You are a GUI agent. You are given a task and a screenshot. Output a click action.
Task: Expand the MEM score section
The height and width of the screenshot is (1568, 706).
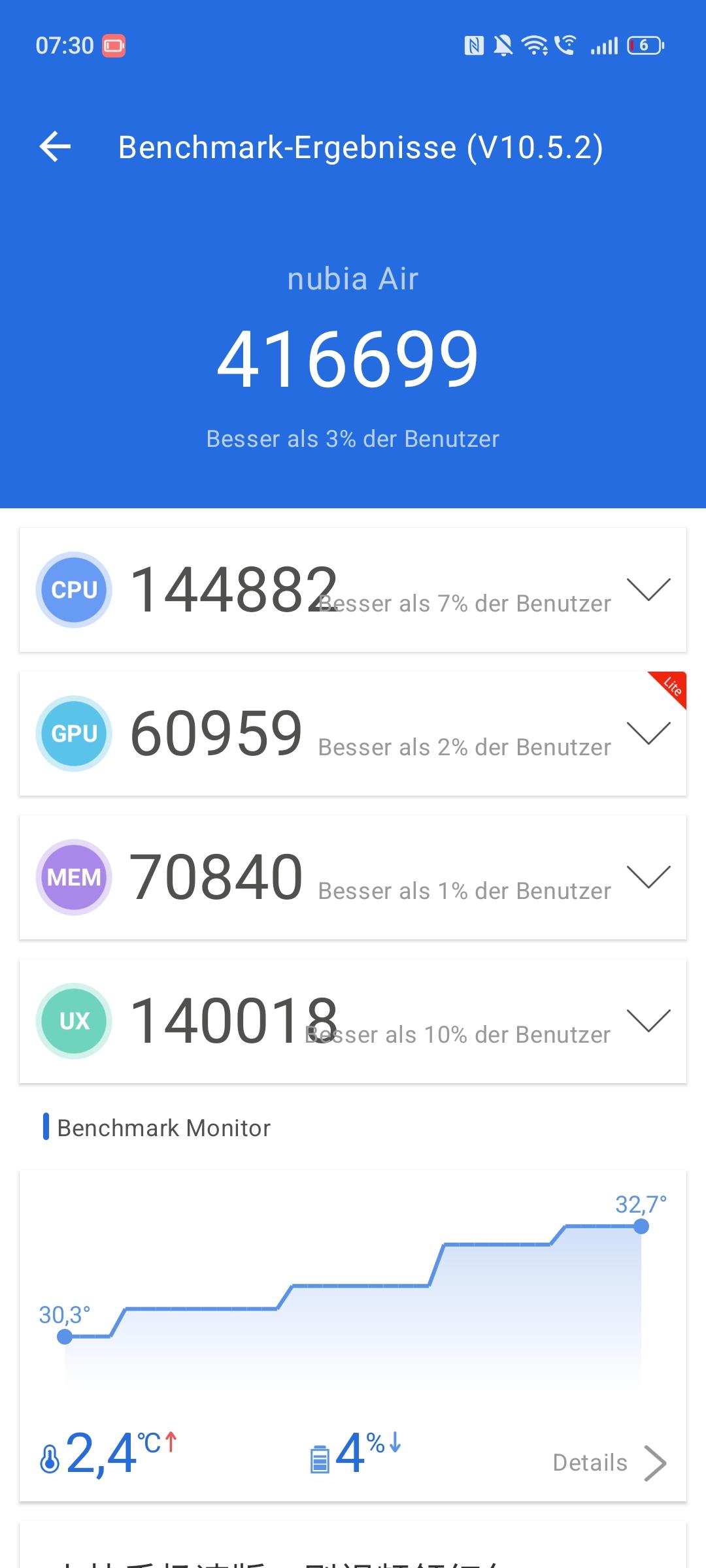(x=648, y=877)
